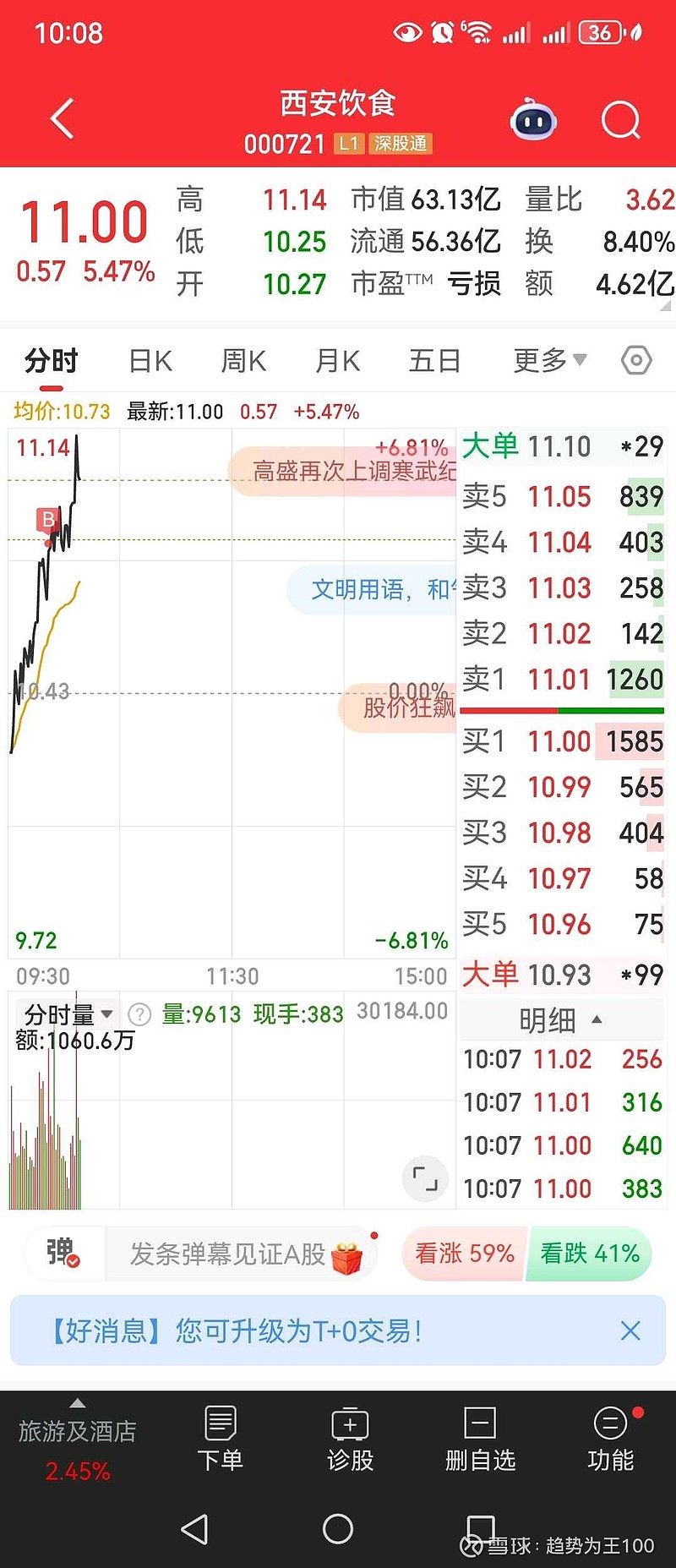Open chart settings hexagon icon
The height and width of the screenshot is (1568, 676).
(636, 361)
